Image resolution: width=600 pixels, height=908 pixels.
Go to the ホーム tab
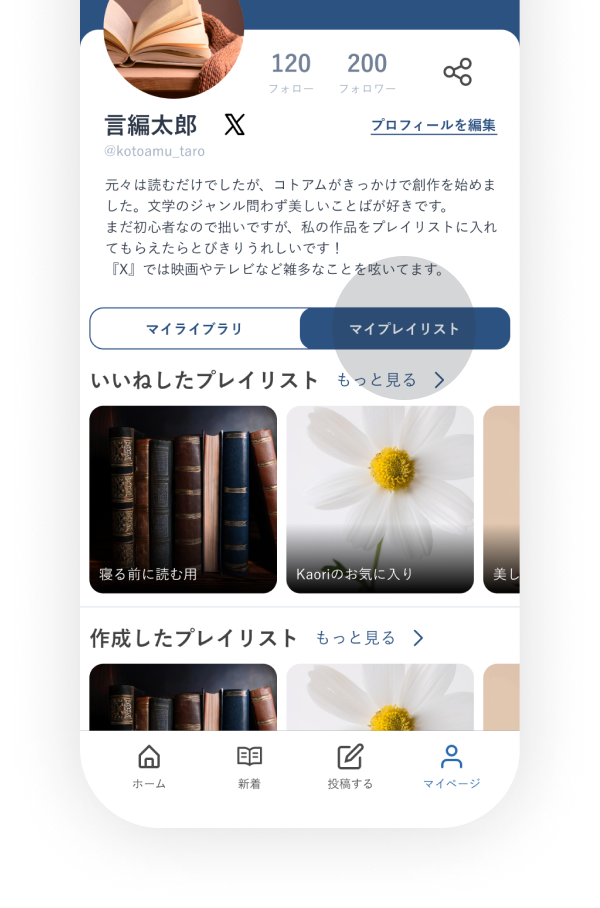[x=149, y=767]
